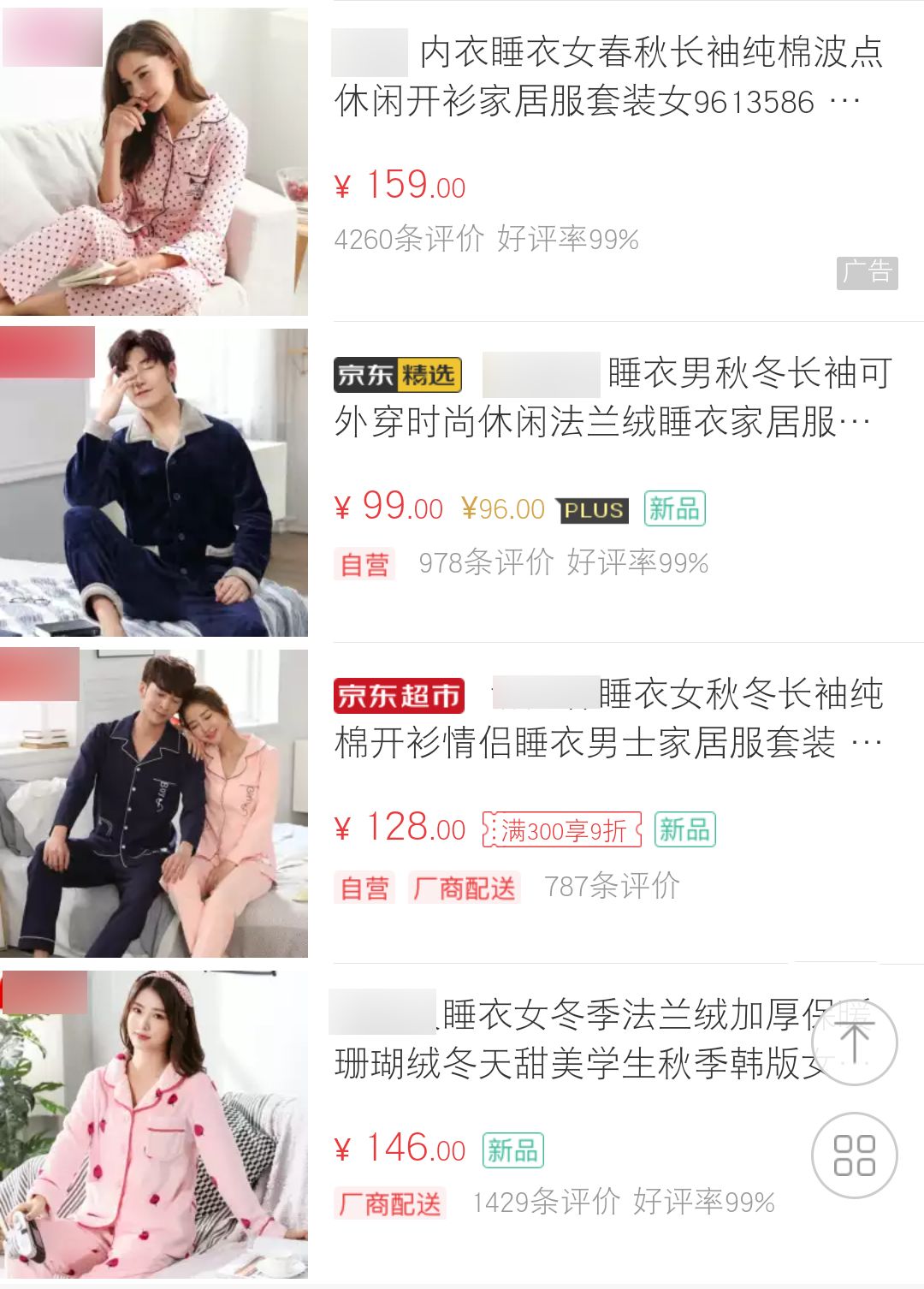Click the 京东超市 badge
The width and height of the screenshot is (924, 1289).
399,696
